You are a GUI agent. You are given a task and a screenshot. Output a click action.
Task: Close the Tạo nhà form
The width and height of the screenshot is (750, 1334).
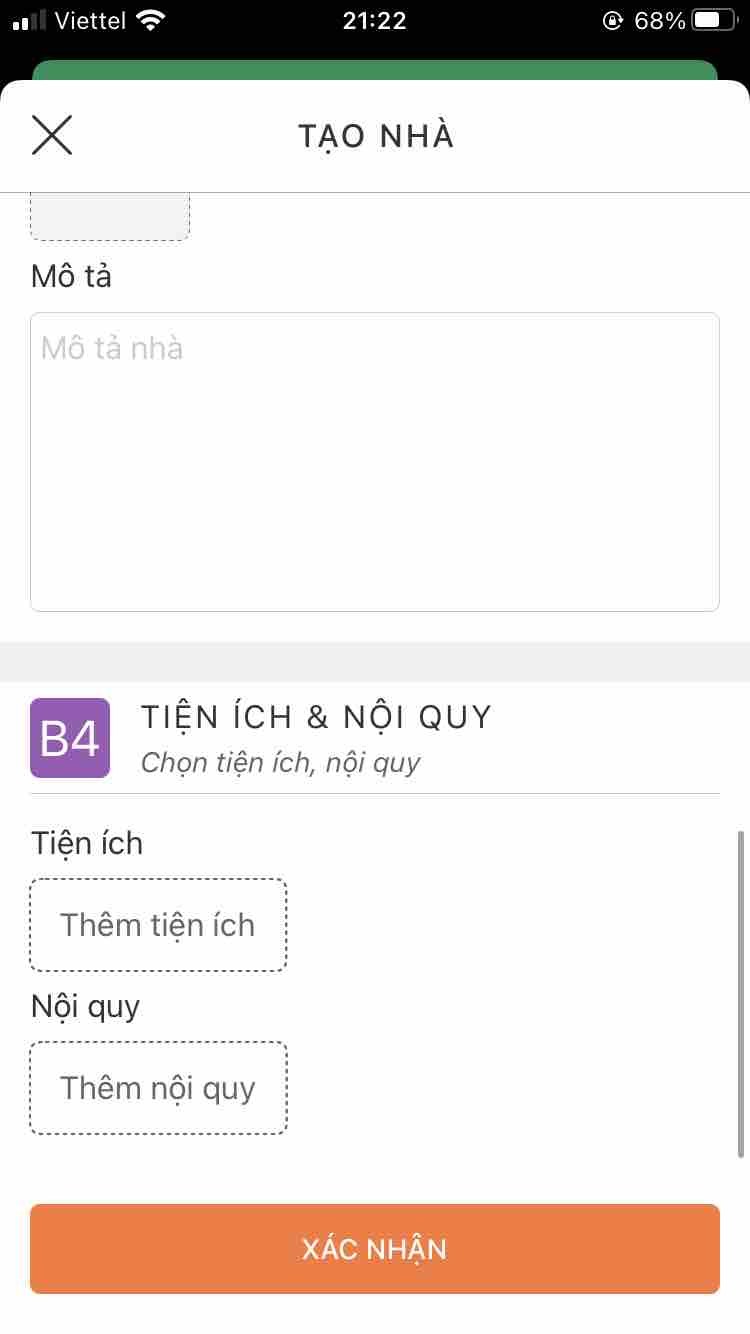point(52,135)
